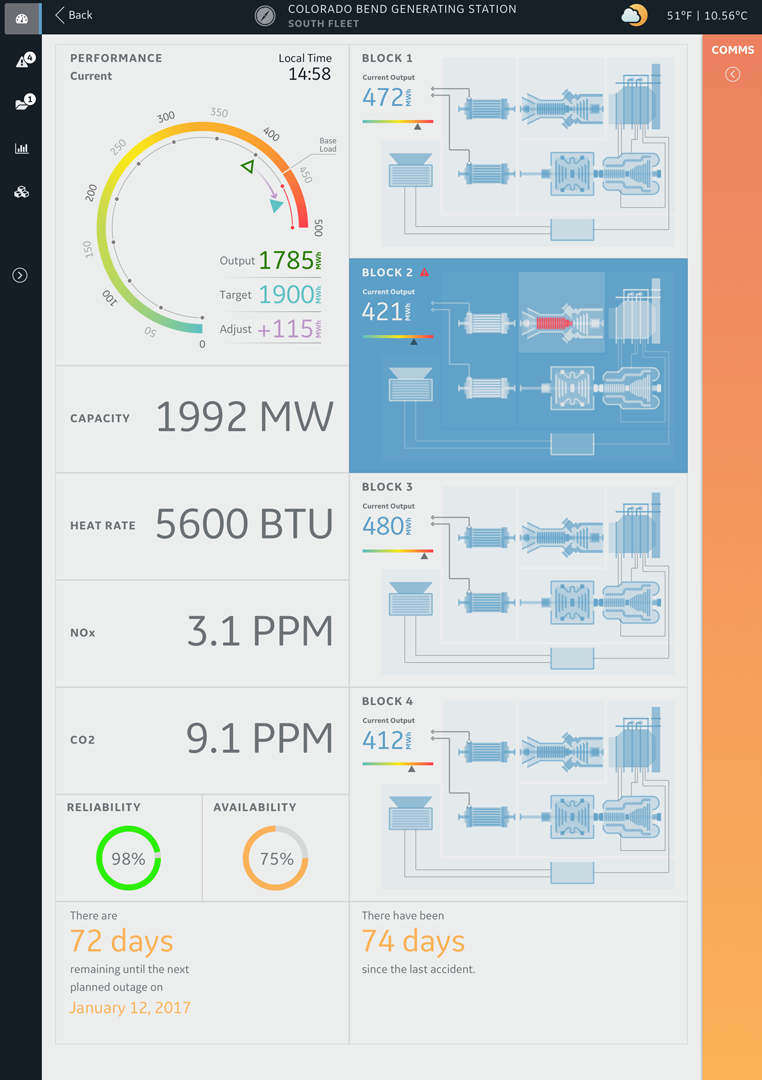The image size is (762, 1080).
Task: Open alerts with 4 warnings
Action: point(23,61)
